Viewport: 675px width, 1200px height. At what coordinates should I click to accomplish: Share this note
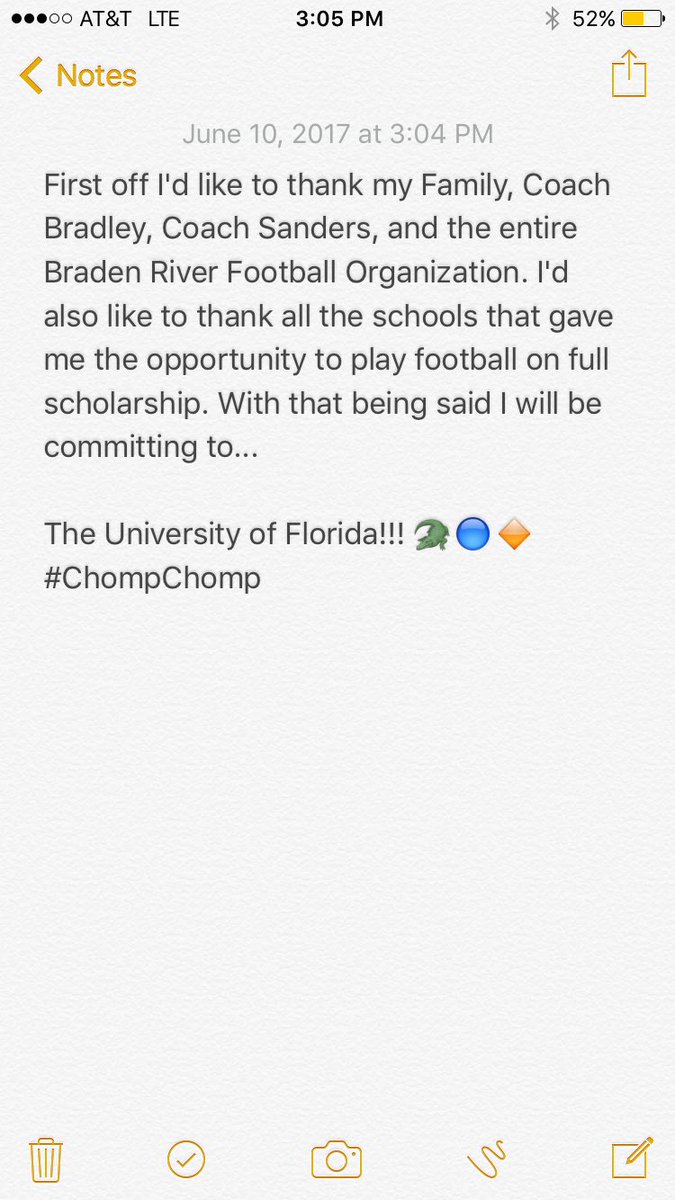coord(629,74)
